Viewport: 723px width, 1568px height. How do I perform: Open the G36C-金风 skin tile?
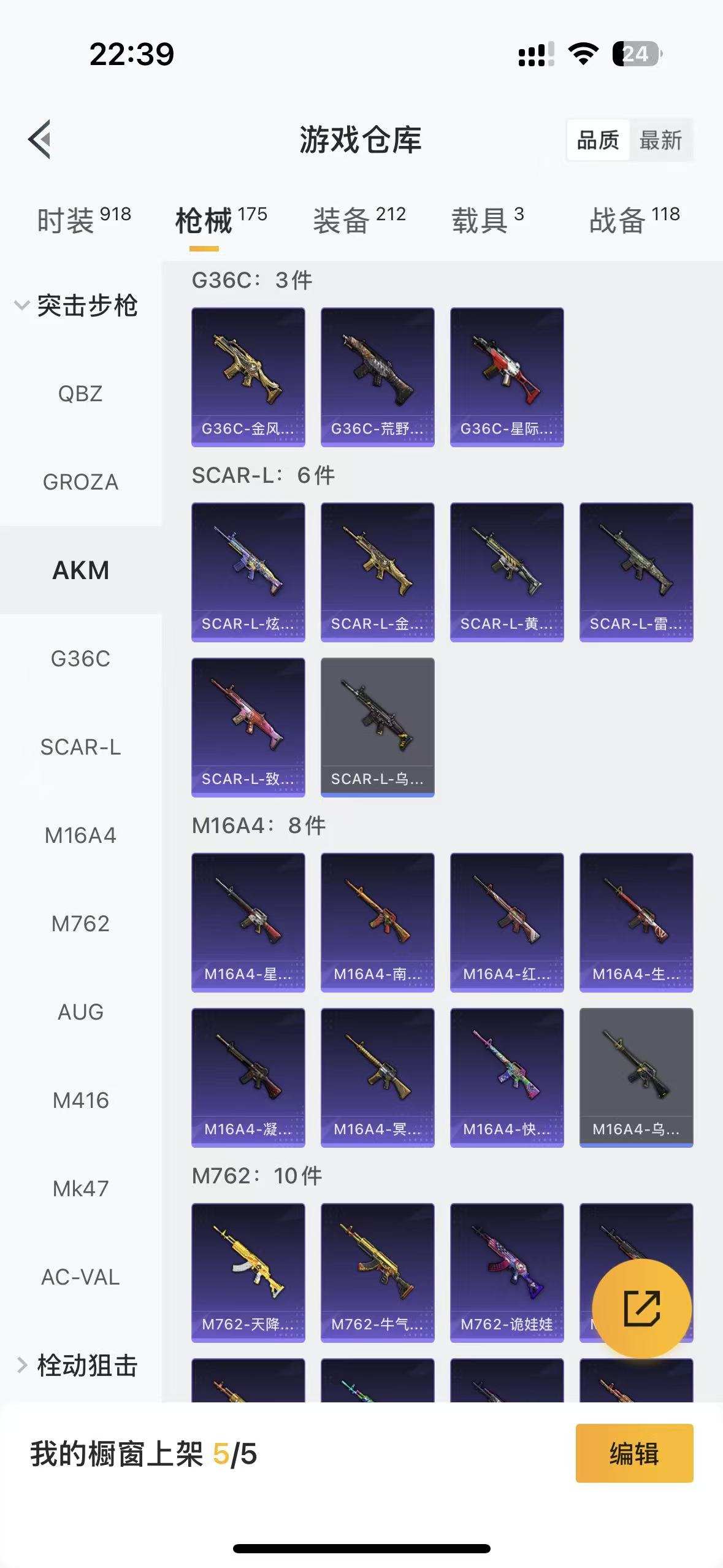click(x=248, y=377)
